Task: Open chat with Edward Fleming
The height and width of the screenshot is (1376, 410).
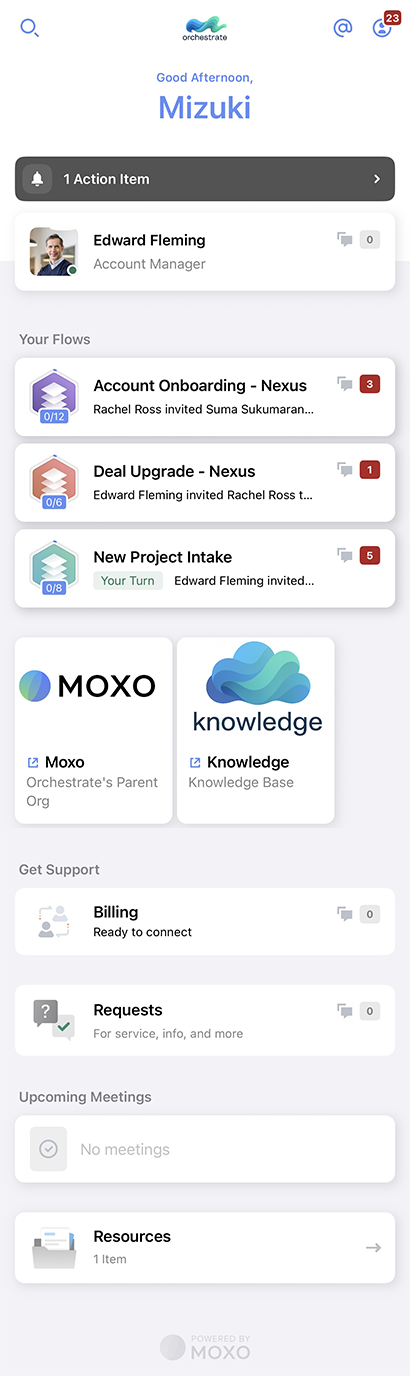Action: [205, 251]
